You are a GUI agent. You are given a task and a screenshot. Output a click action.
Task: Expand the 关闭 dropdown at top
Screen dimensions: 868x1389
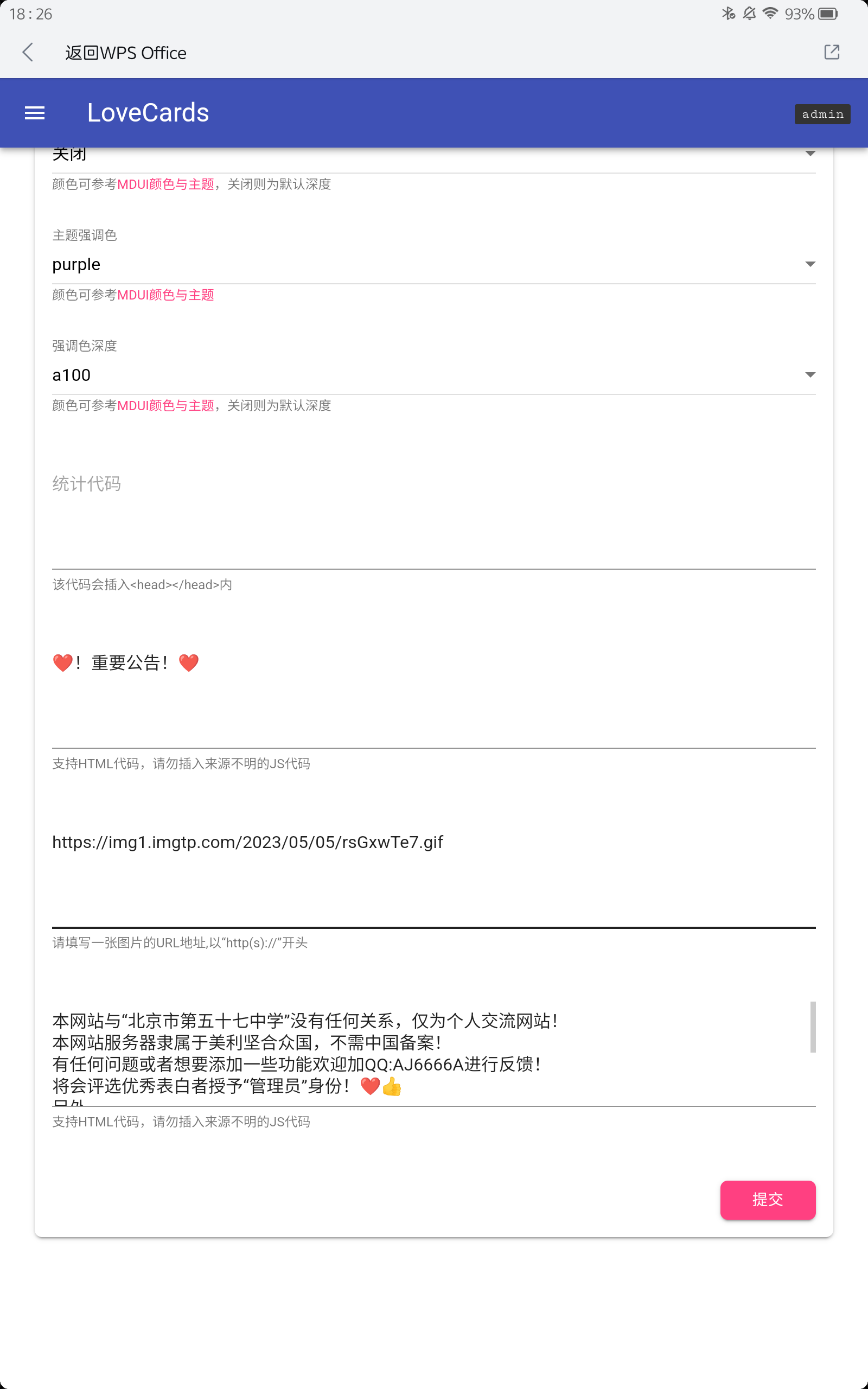coord(433,156)
